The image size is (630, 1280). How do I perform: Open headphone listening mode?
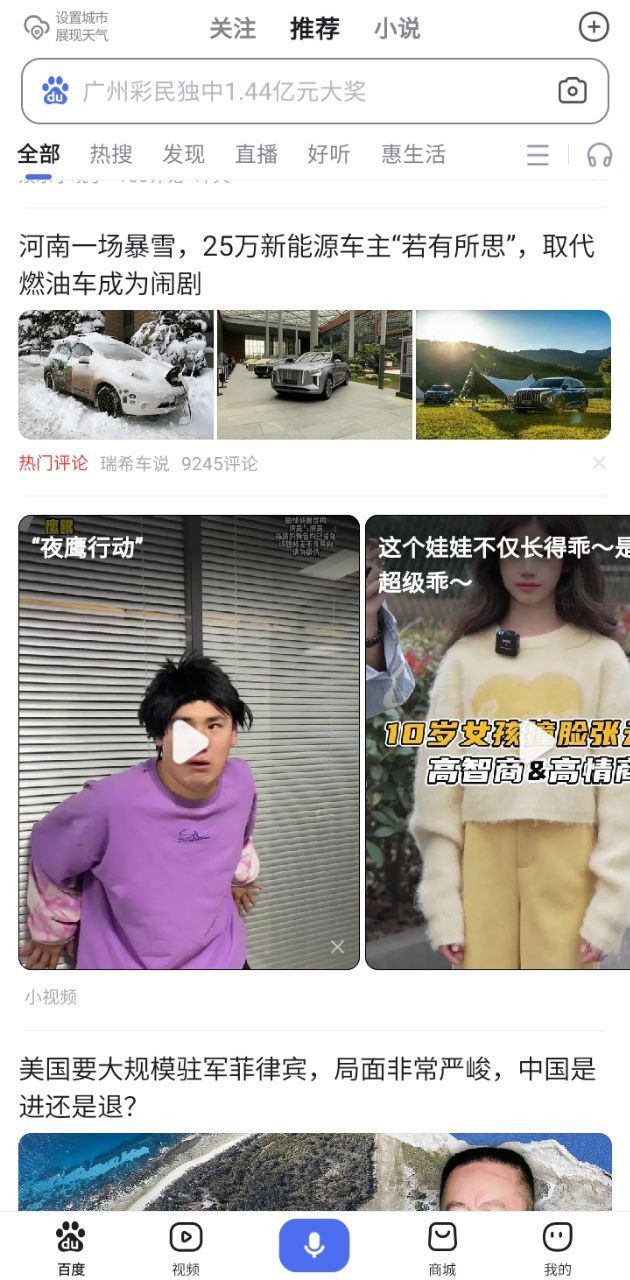(x=599, y=155)
